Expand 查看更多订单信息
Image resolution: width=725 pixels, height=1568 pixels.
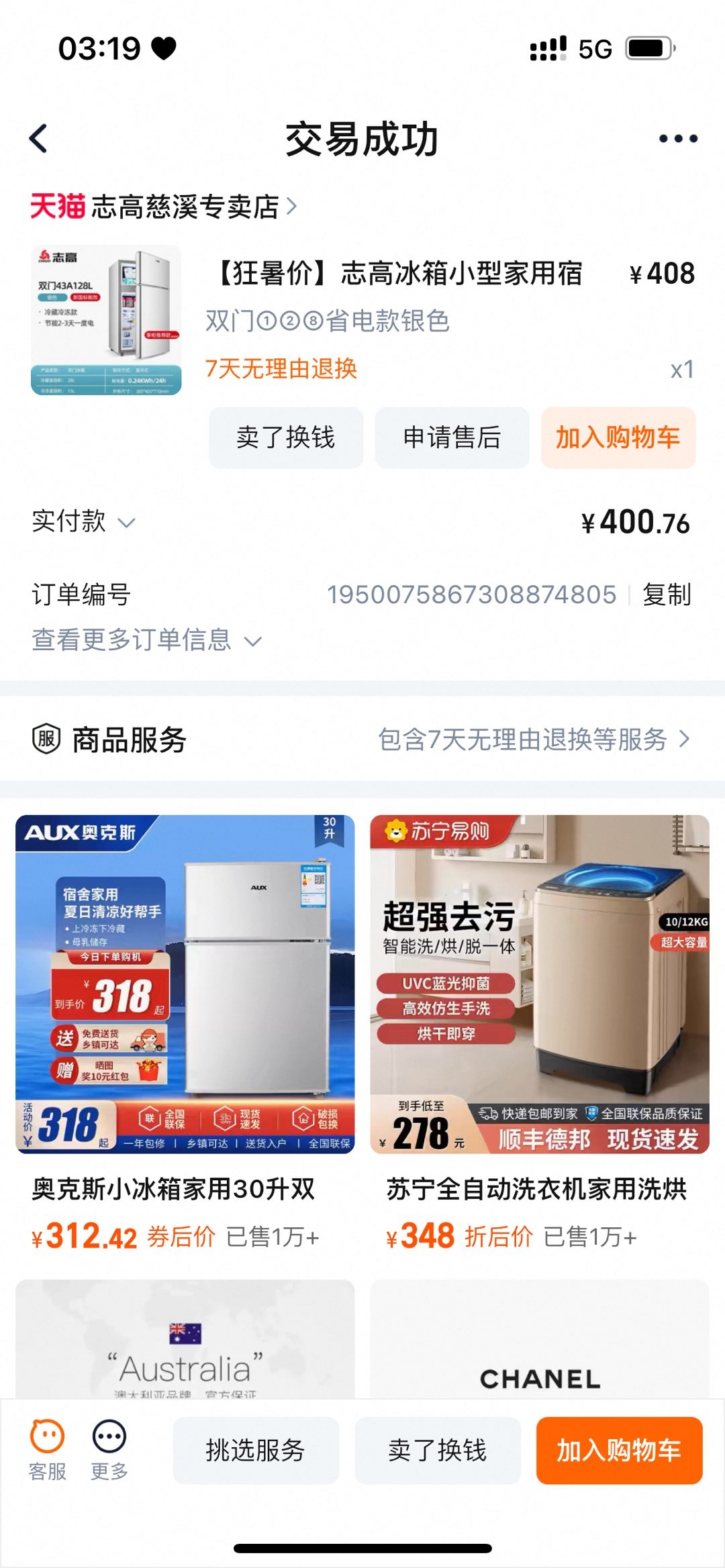point(146,640)
